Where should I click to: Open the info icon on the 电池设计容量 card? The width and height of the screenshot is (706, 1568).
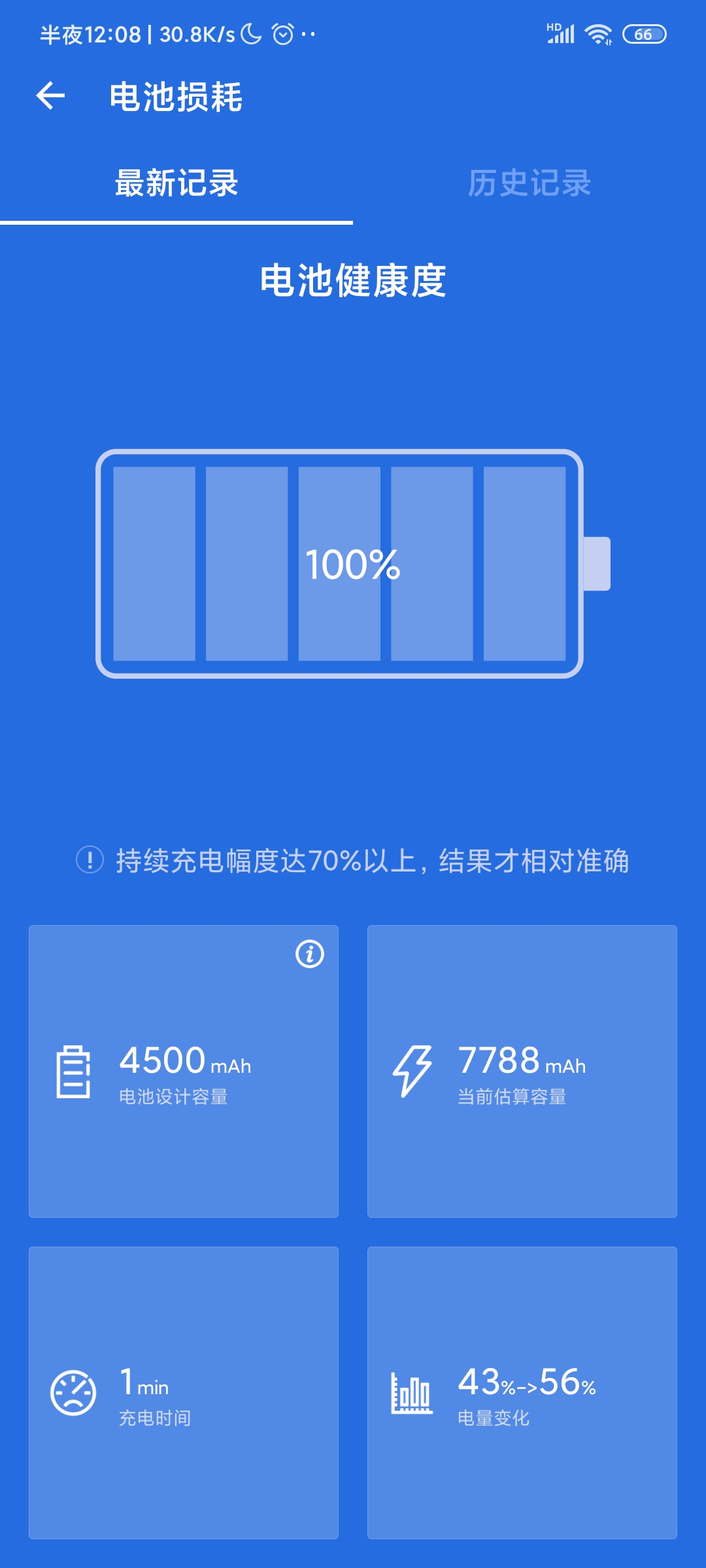pyautogui.click(x=310, y=954)
